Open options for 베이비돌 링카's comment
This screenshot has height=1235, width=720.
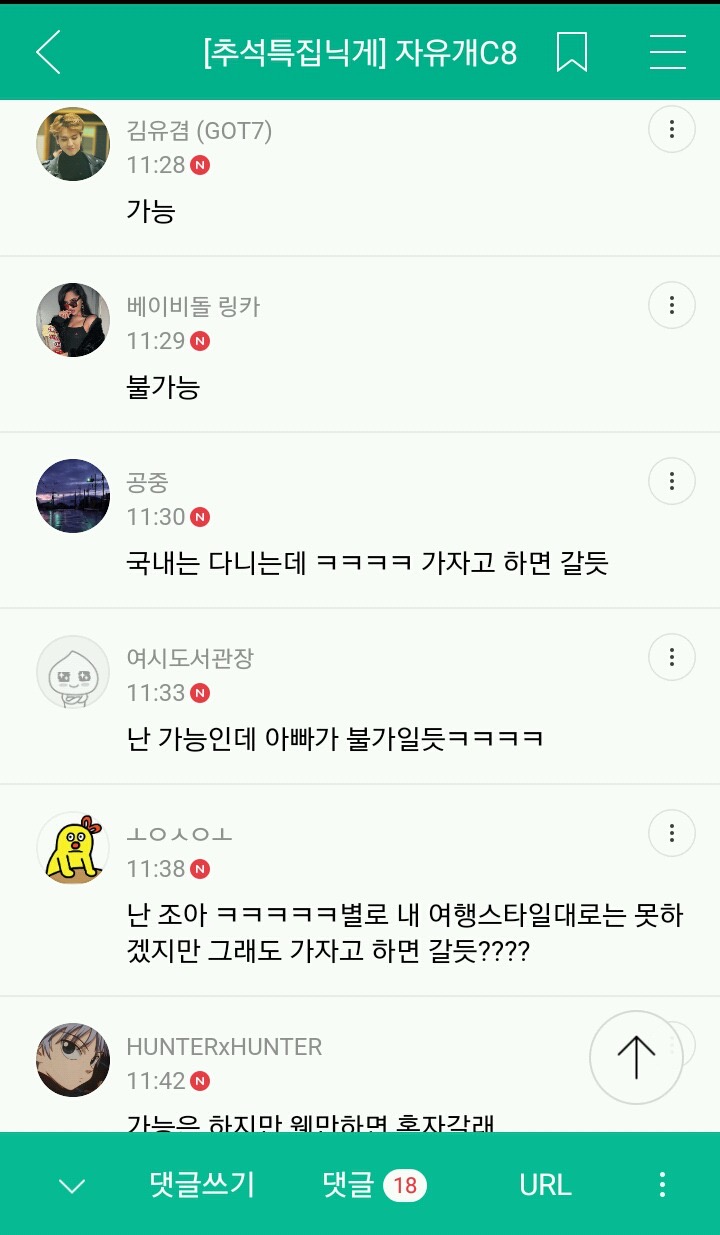pos(672,305)
